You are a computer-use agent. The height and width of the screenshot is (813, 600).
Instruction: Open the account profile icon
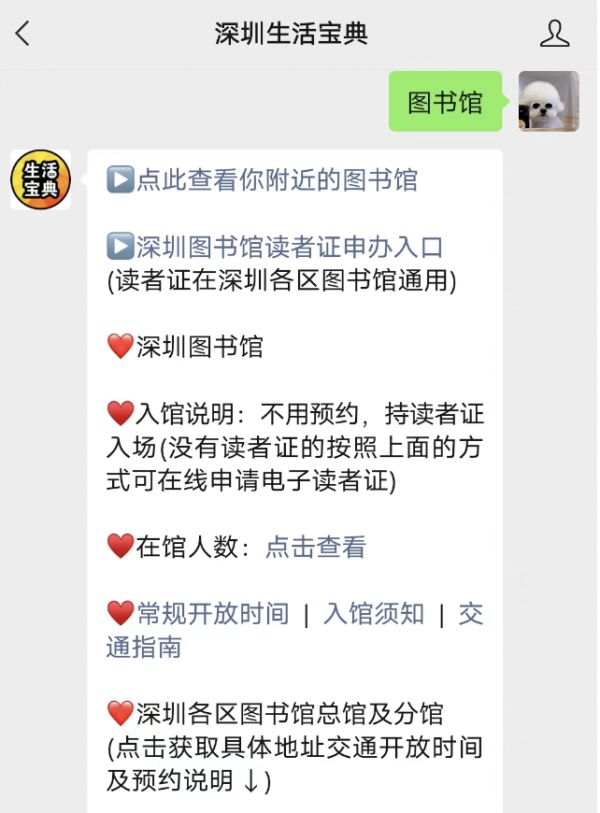click(554, 34)
